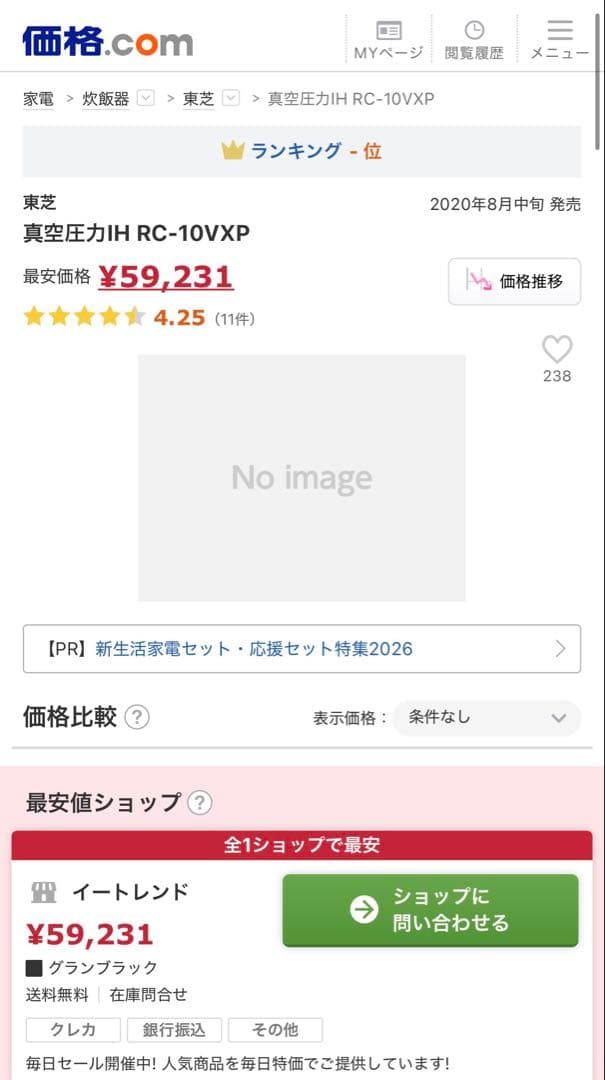Open the メニュー hamburger menu
605x1080 pixels.
click(559, 39)
